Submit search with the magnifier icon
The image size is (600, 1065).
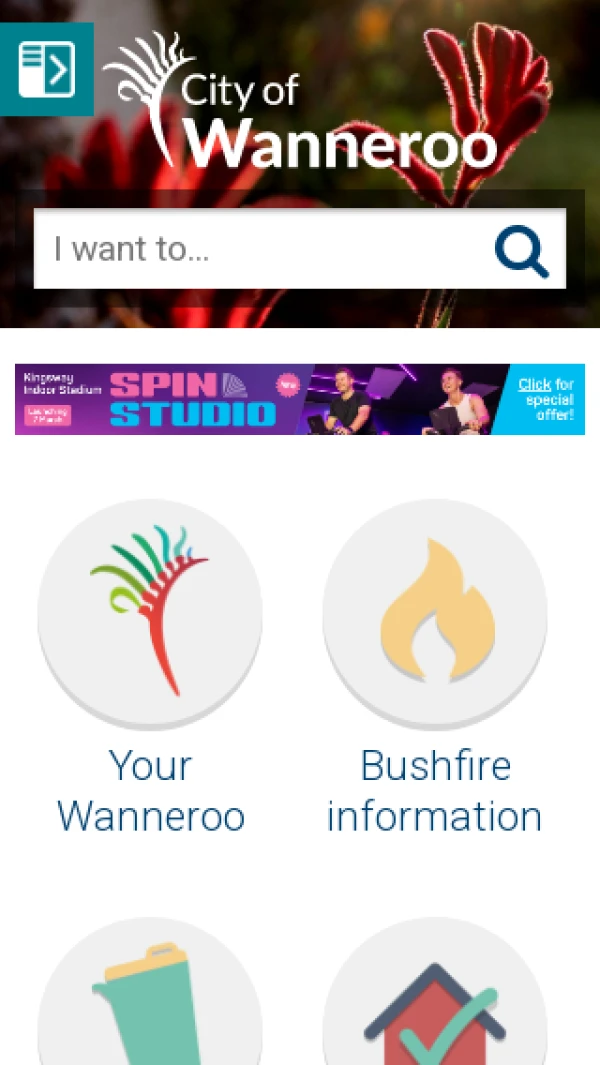(522, 250)
